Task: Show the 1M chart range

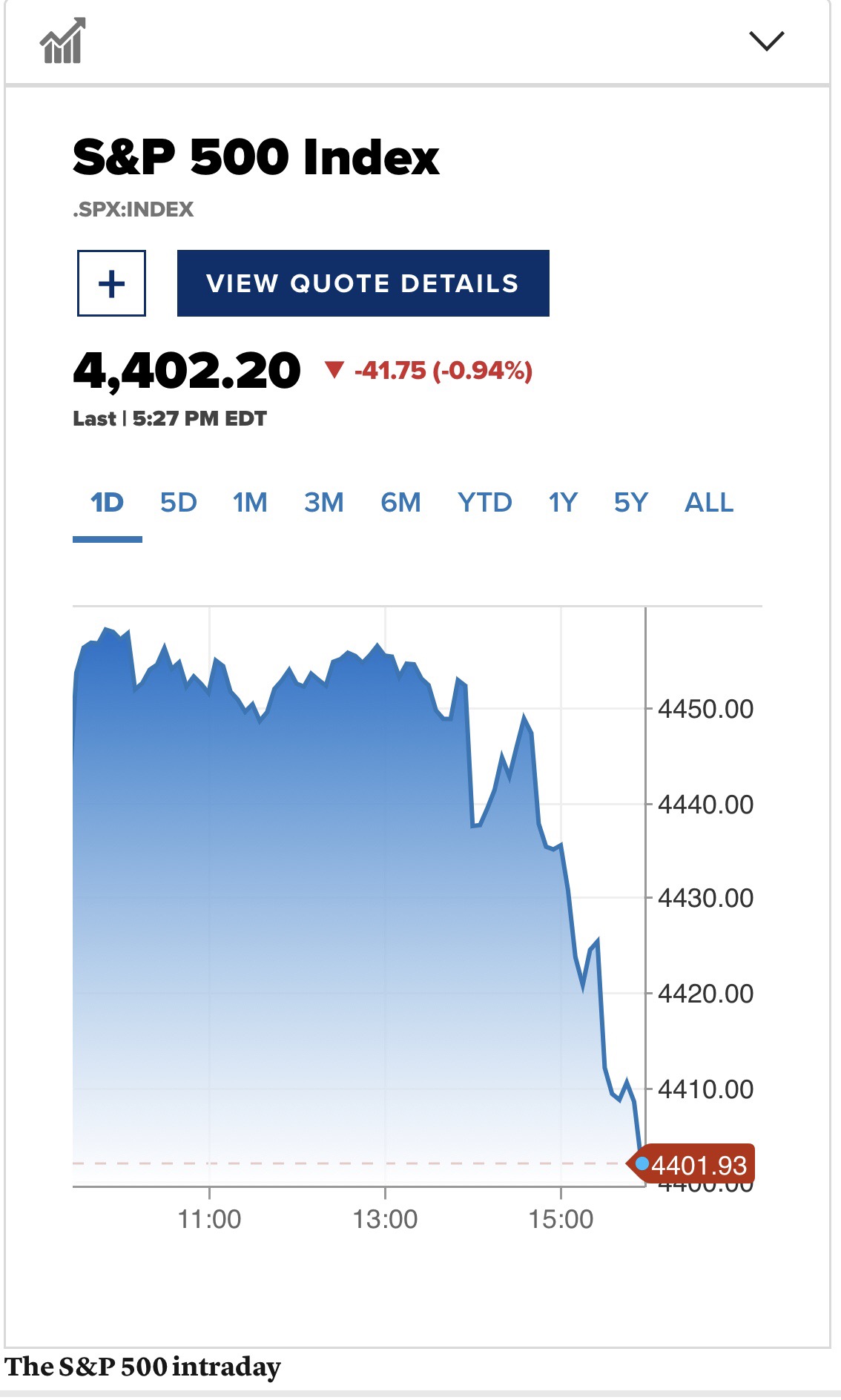Action: tap(250, 503)
